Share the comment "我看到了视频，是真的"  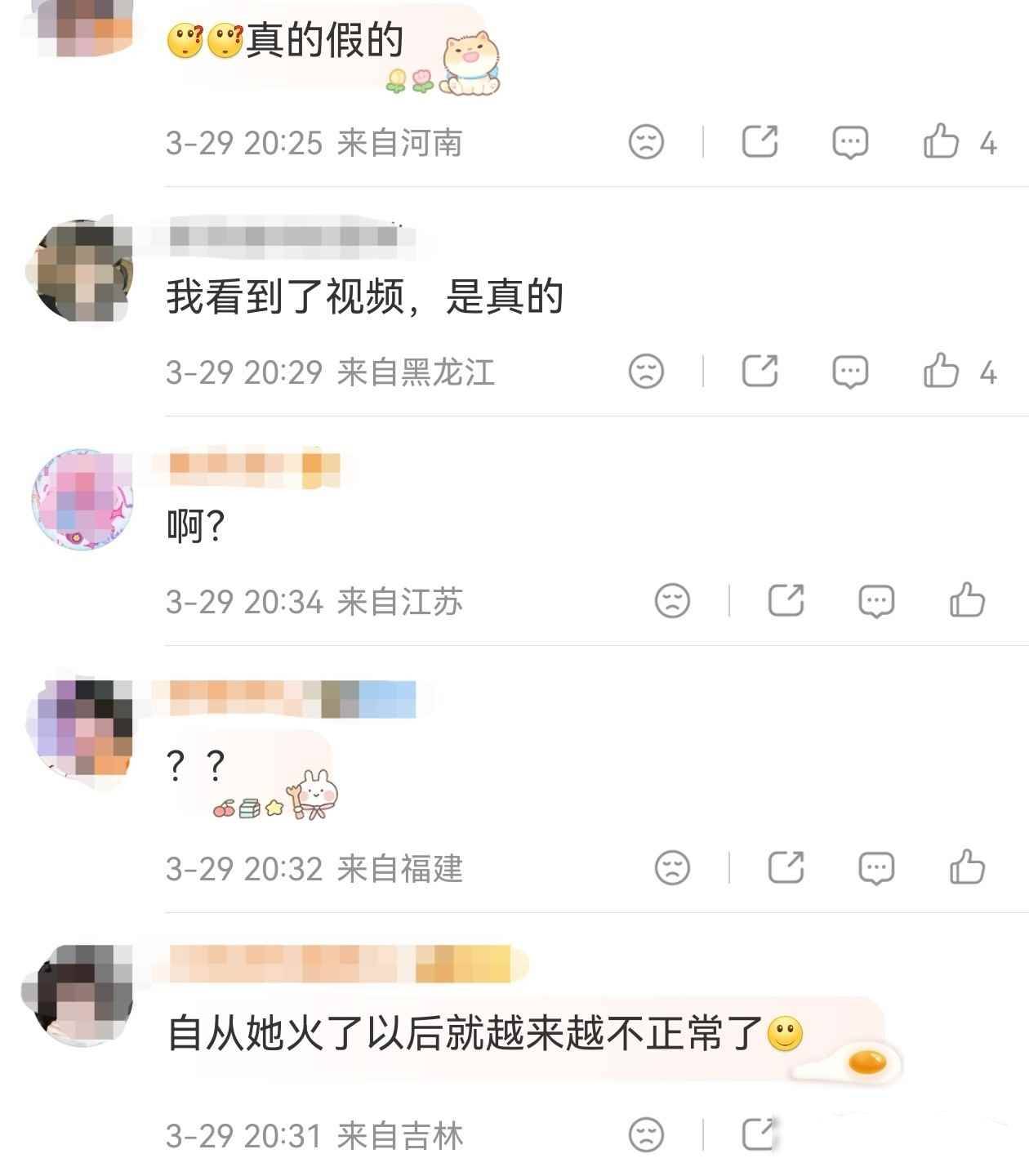click(x=759, y=372)
